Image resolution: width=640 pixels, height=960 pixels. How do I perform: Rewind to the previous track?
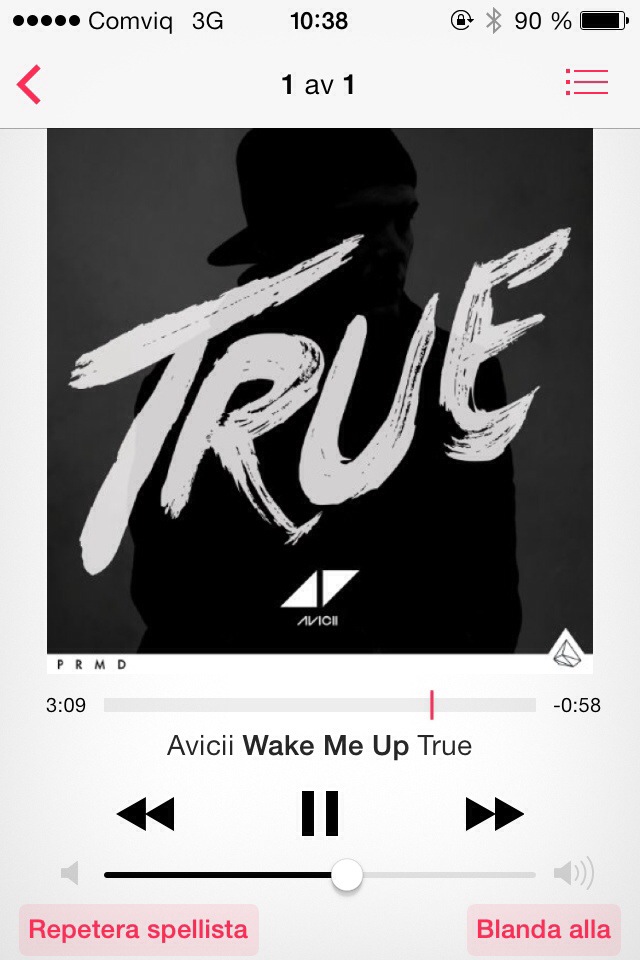[x=146, y=814]
